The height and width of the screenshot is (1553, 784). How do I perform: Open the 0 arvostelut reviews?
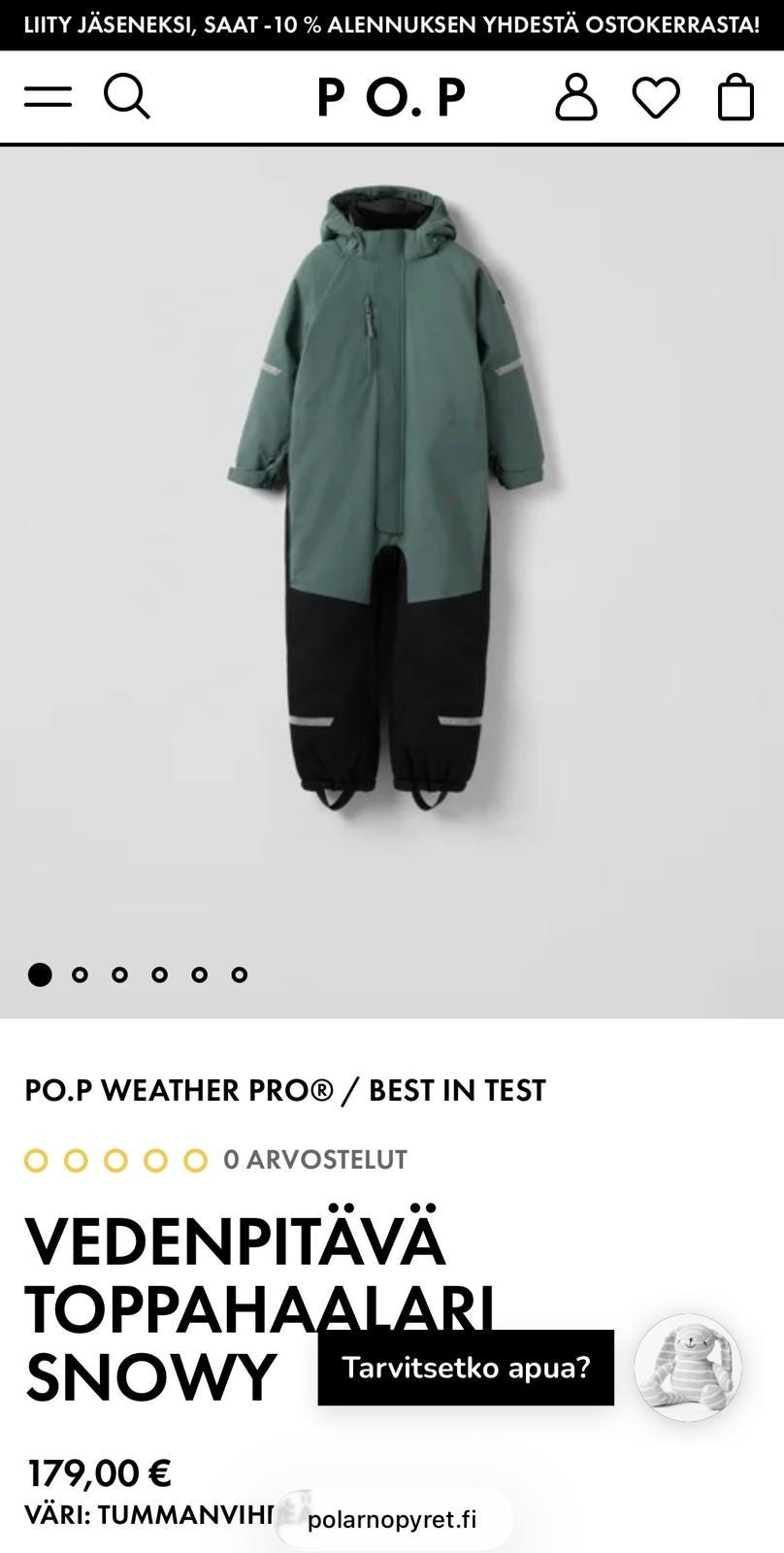coord(314,1160)
